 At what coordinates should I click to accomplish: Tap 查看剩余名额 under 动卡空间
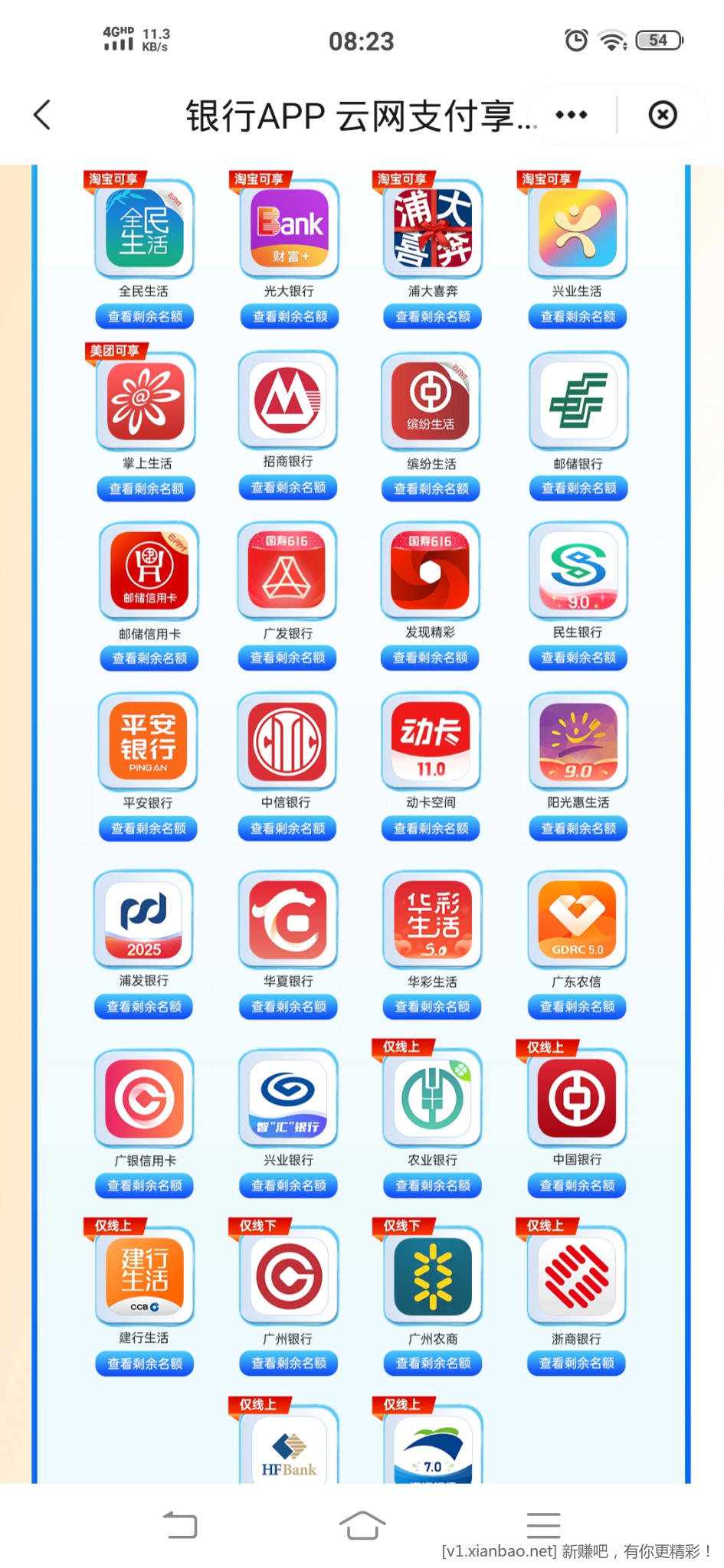(431, 828)
